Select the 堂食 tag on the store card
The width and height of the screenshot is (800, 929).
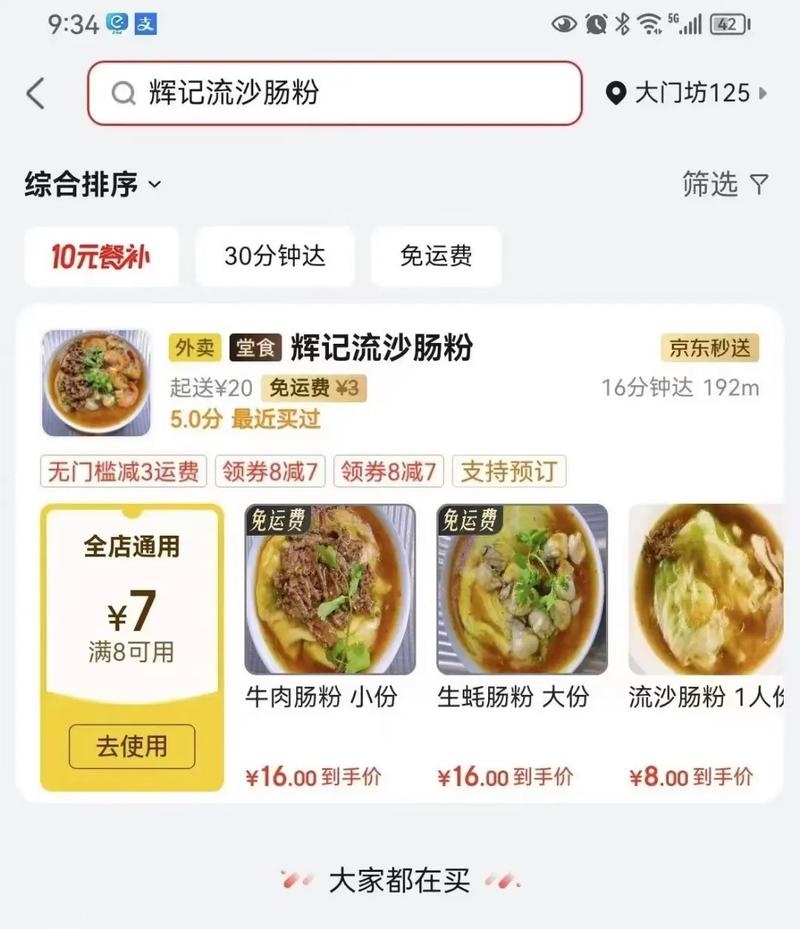point(252,349)
